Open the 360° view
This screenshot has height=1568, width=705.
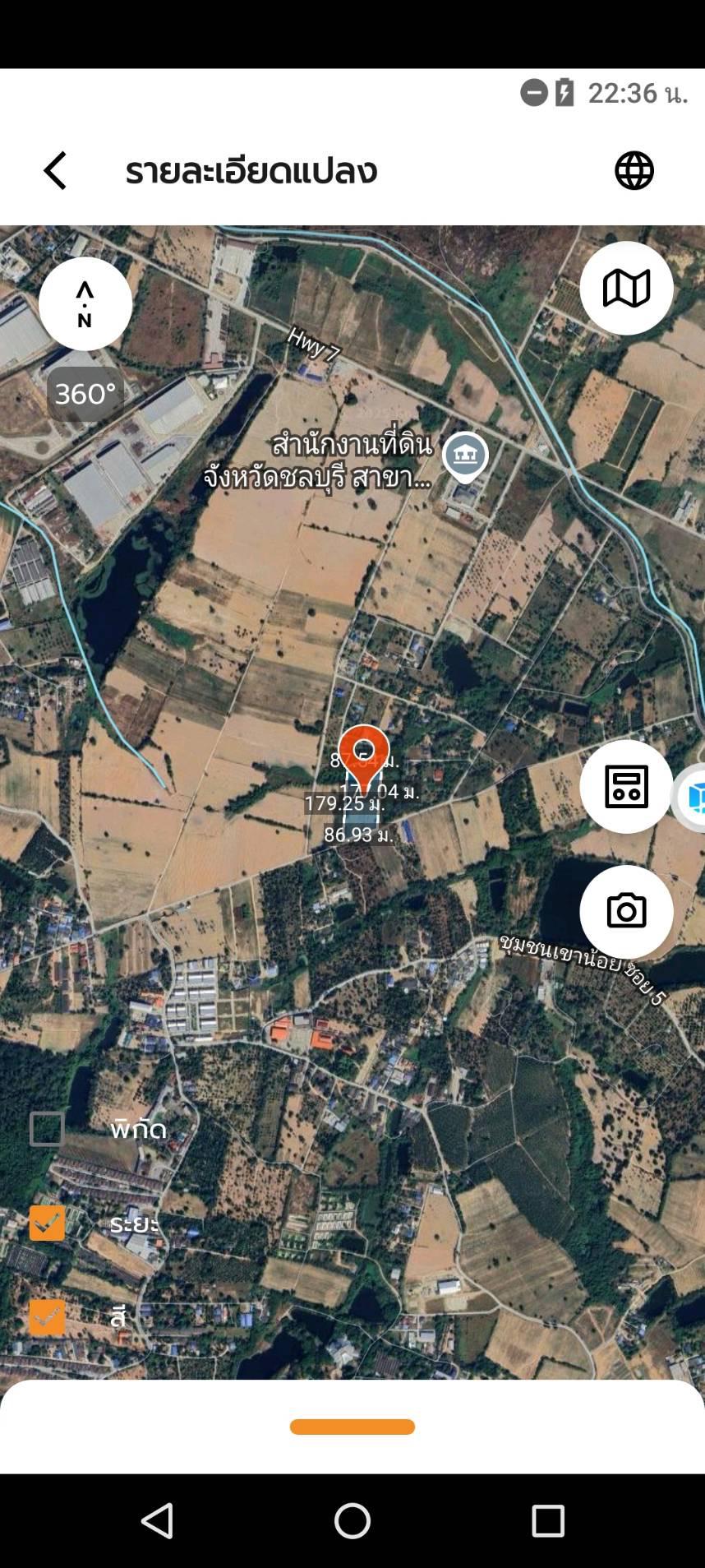85,394
